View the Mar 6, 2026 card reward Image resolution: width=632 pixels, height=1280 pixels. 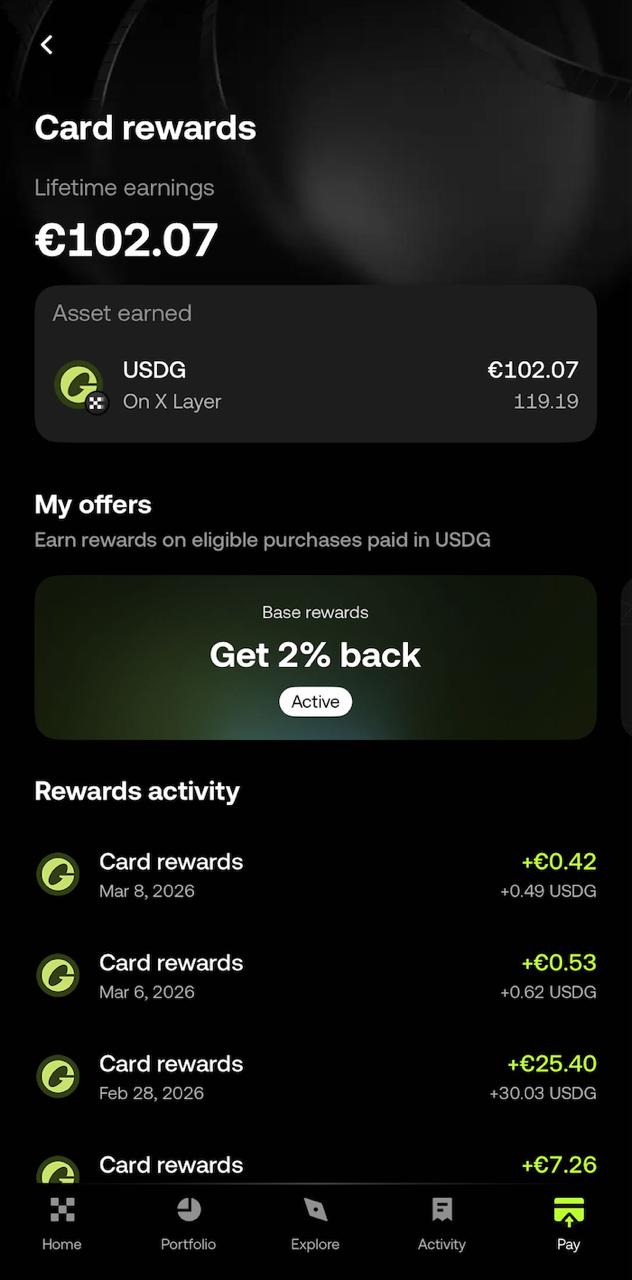coord(315,975)
